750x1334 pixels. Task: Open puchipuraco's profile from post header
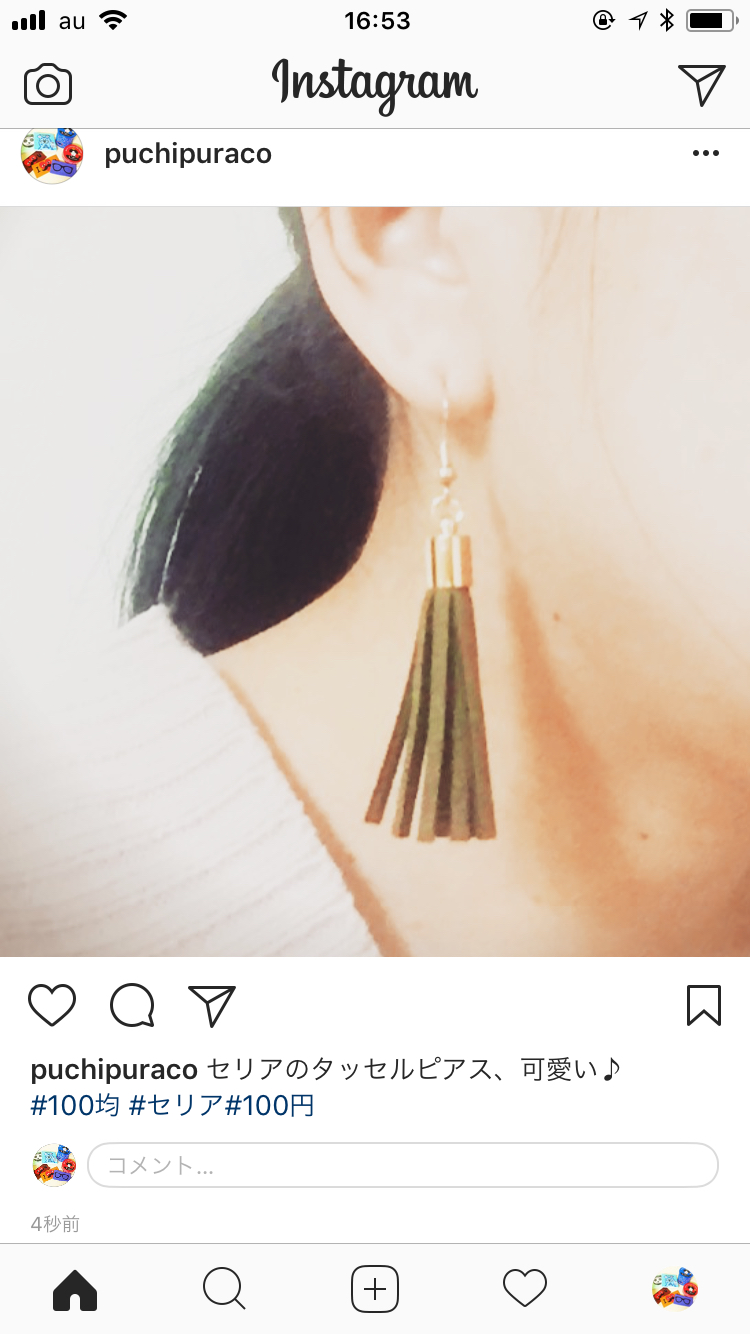coord(187,154)
